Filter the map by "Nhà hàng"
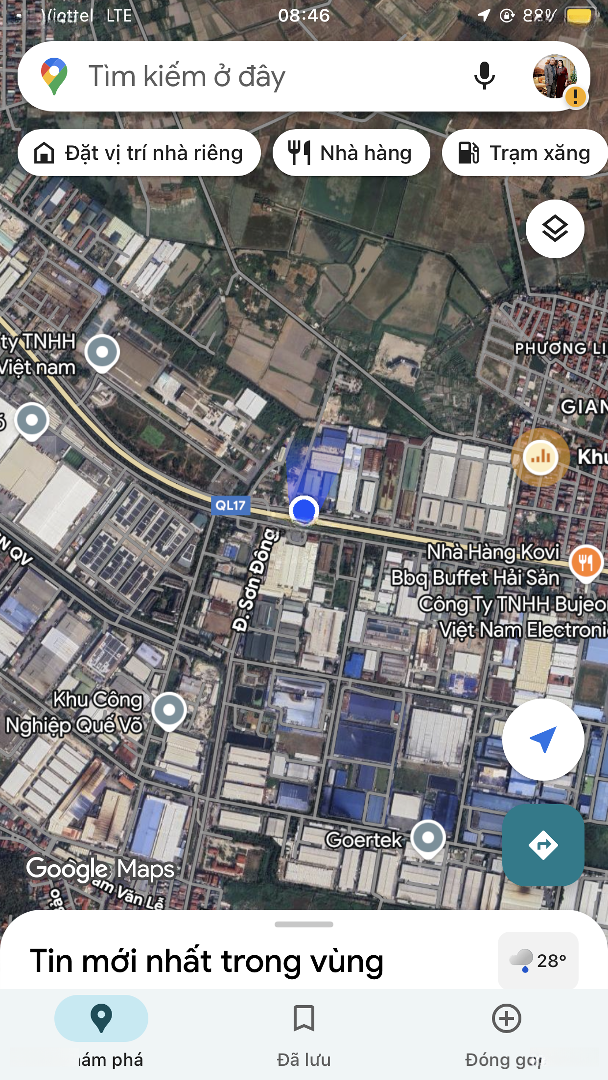 click(x=351, y=153)
